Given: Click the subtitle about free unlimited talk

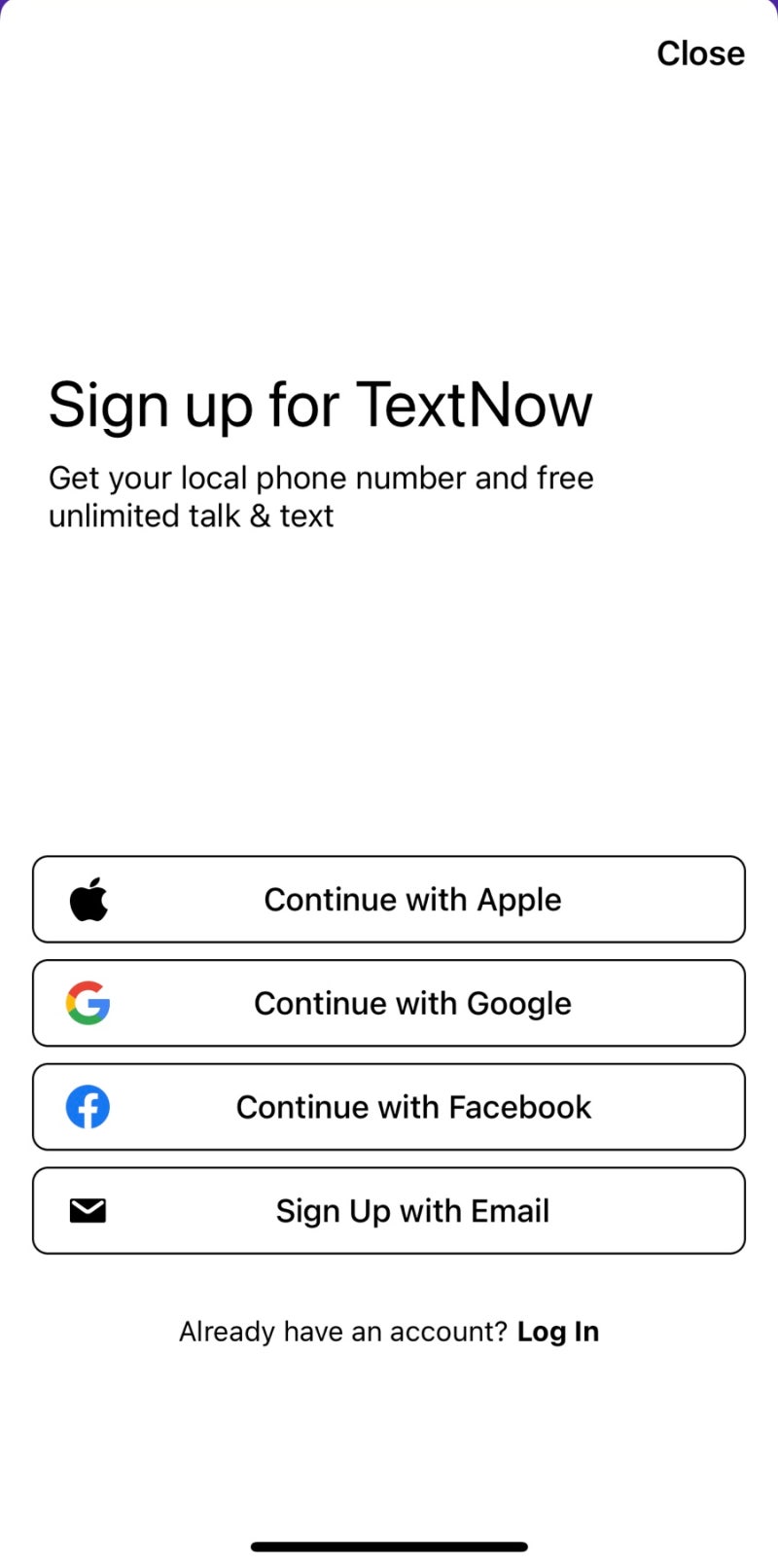Looking at the screenshot, I should pyautogui.click(x=321, y=496).
